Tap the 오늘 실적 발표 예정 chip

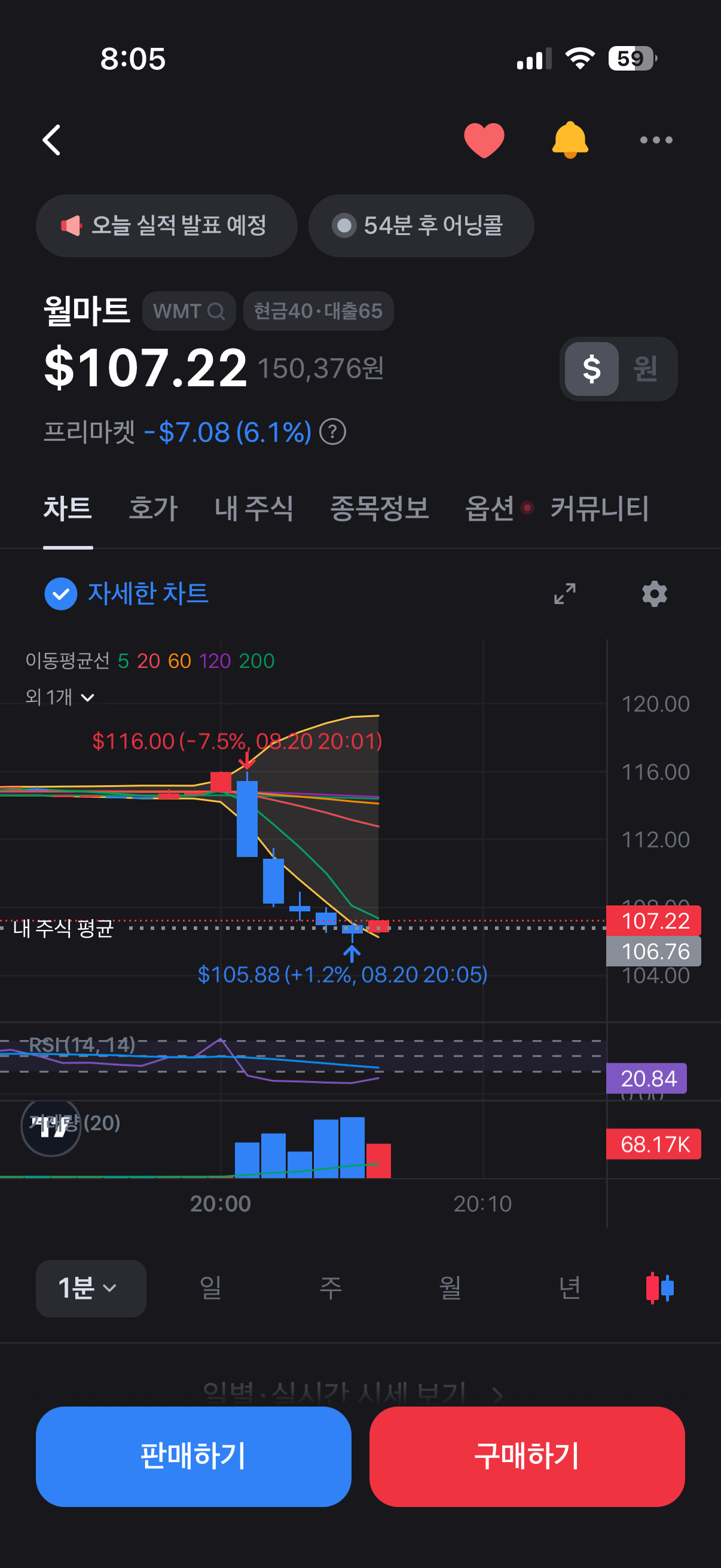pos(166,225)
